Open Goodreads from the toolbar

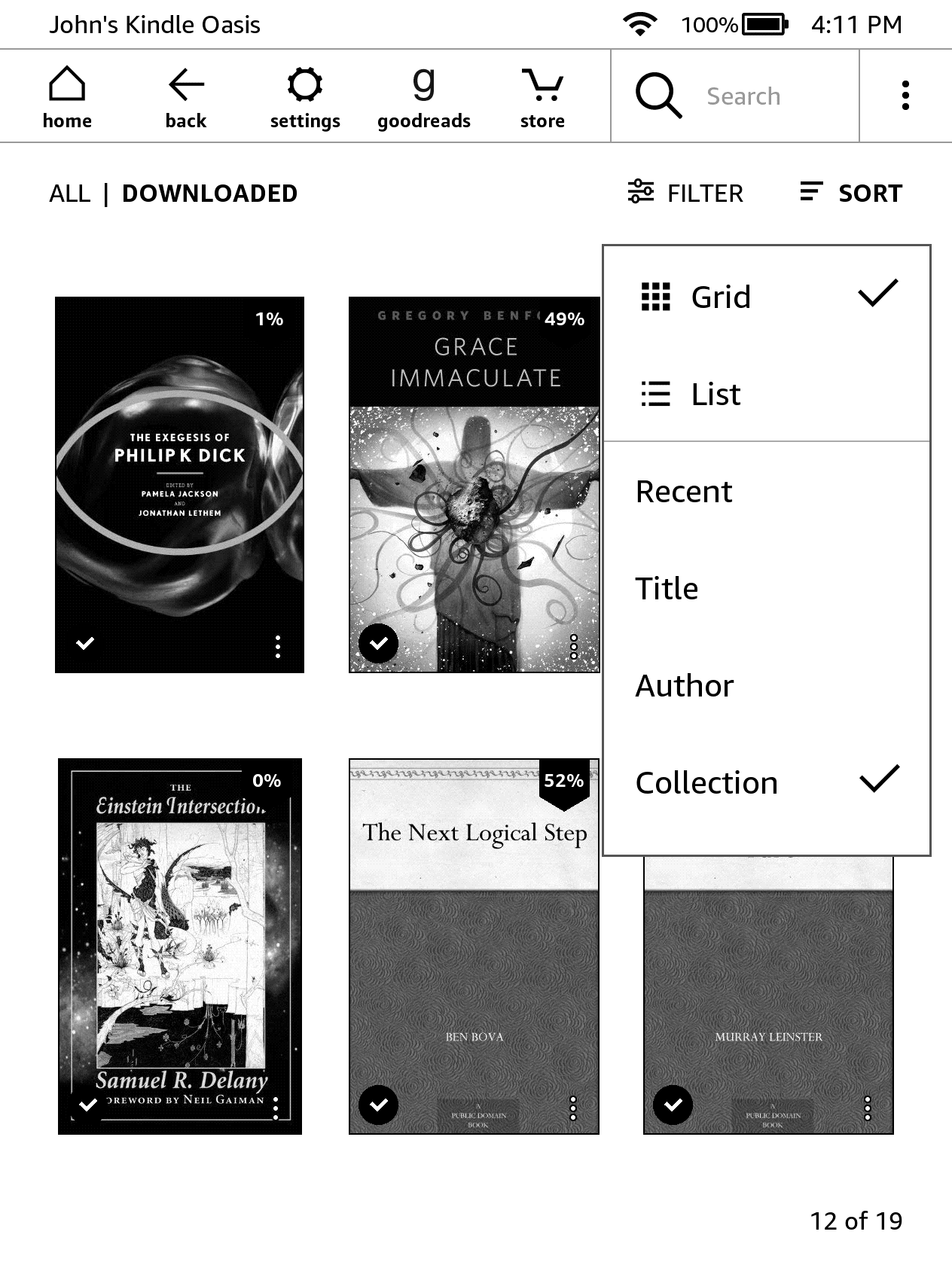pyautogui.click(x=423, y=98)
